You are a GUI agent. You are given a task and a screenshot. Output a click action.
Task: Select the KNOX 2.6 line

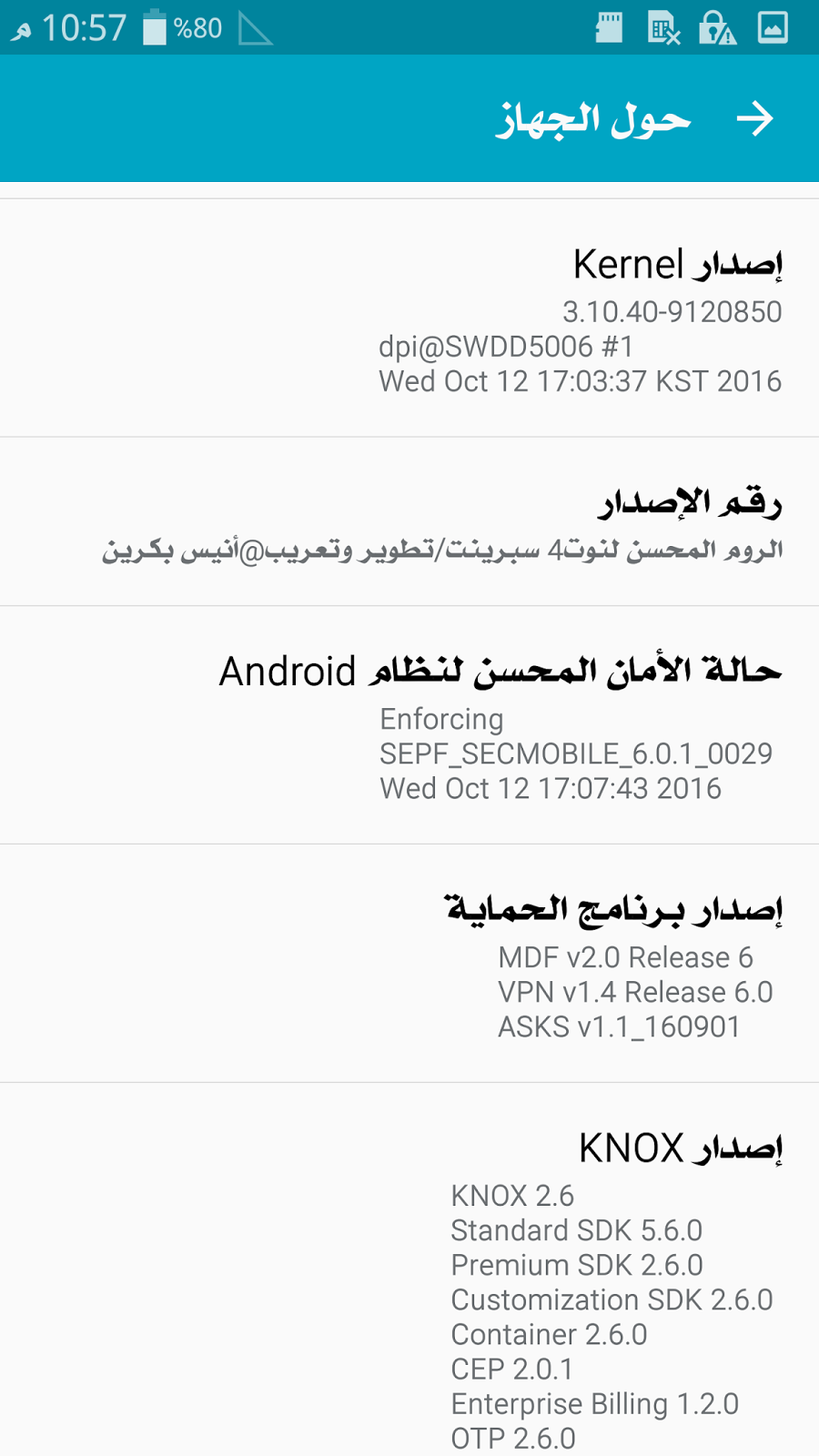512,1197
